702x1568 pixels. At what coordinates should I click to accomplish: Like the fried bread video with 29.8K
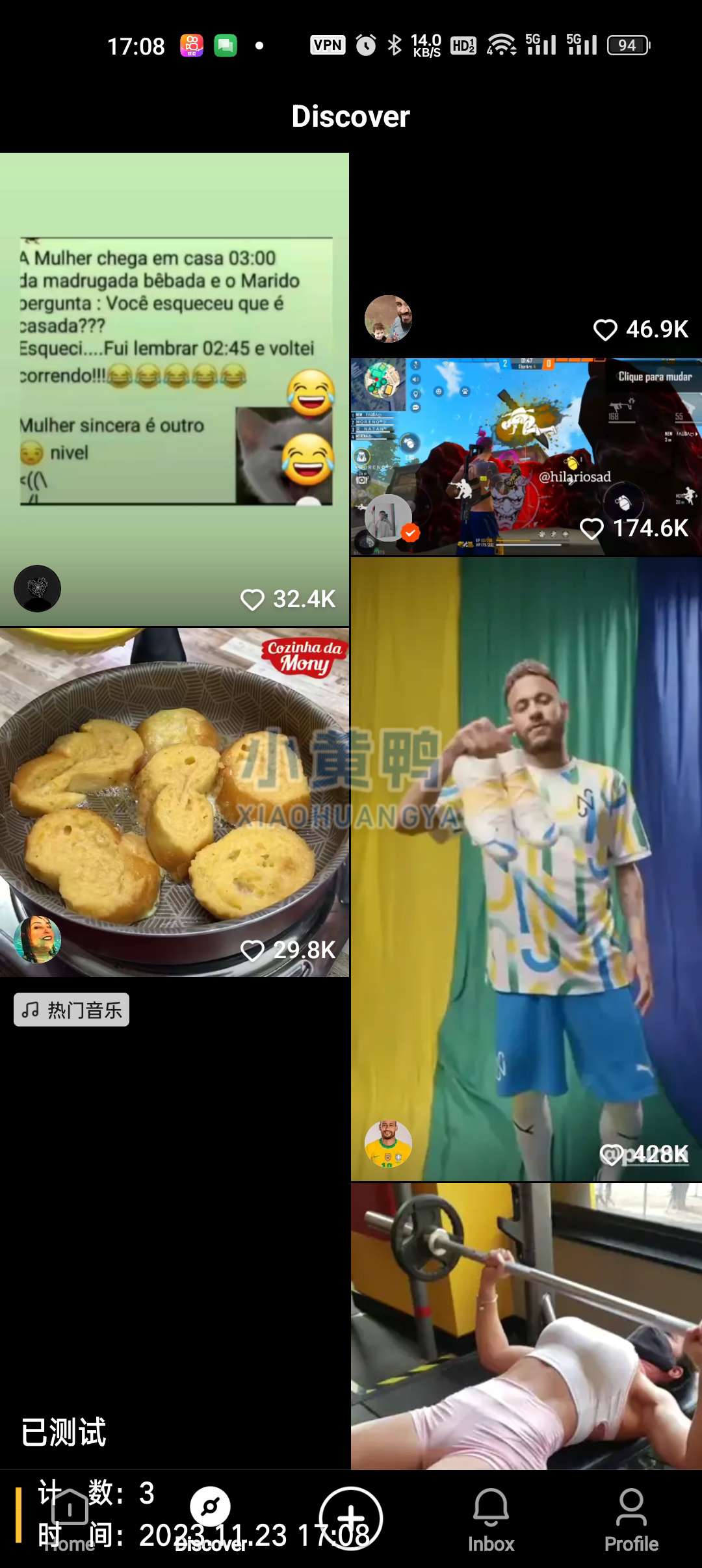(x=252, y=950)
